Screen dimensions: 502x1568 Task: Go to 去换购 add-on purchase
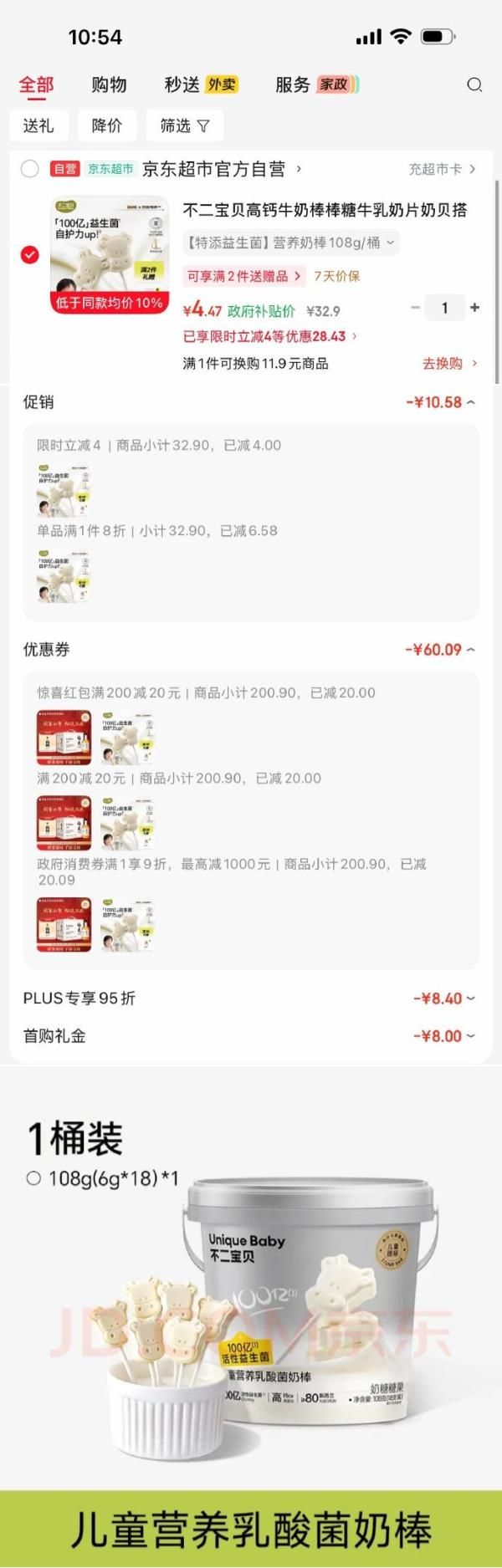(x=449, y=364)
